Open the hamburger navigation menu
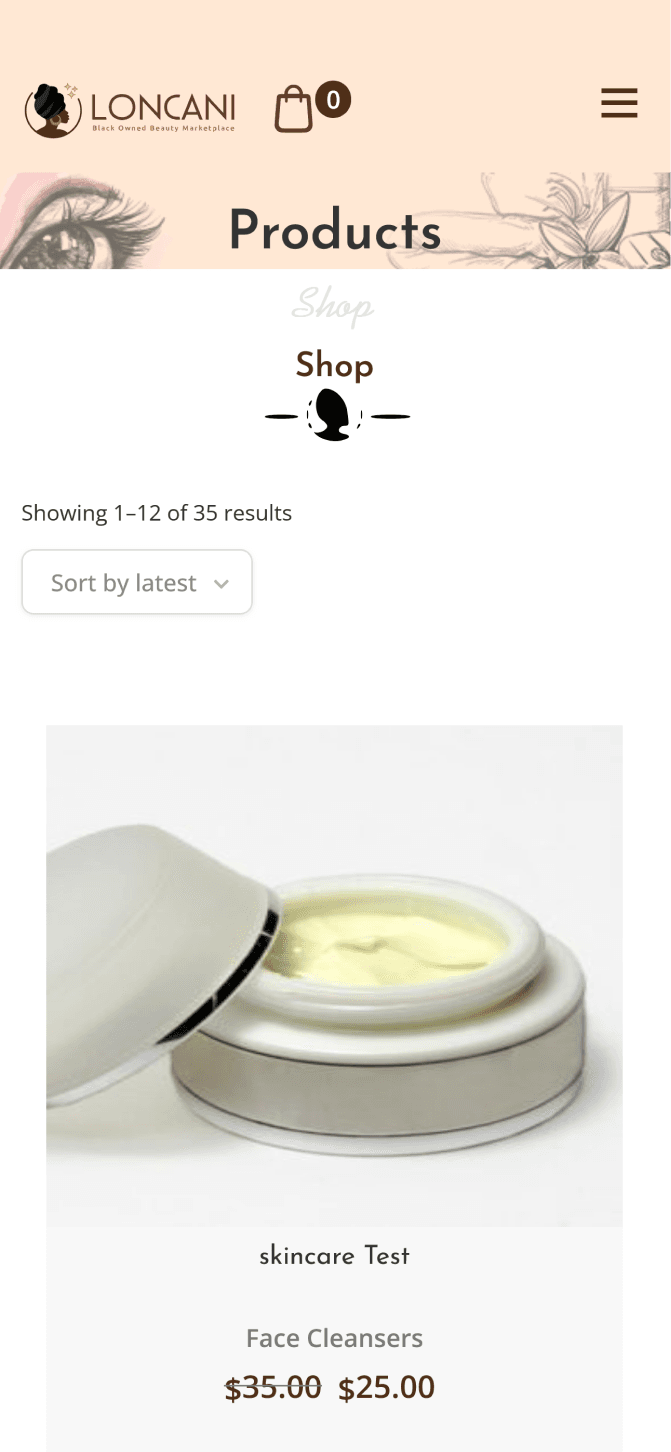The image size is (671, 1452). pos(618,103)
